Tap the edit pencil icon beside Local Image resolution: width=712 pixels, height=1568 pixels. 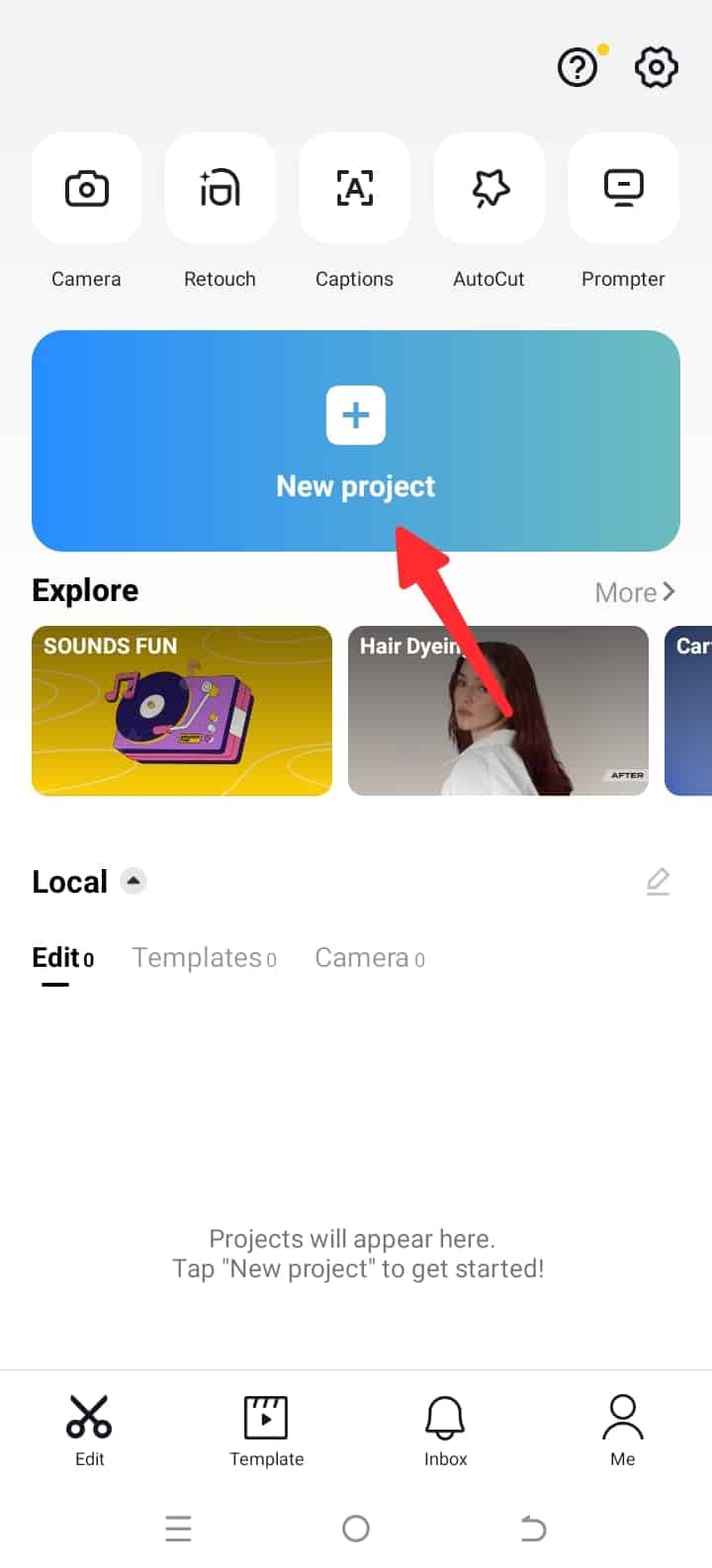tap(658, 881)
